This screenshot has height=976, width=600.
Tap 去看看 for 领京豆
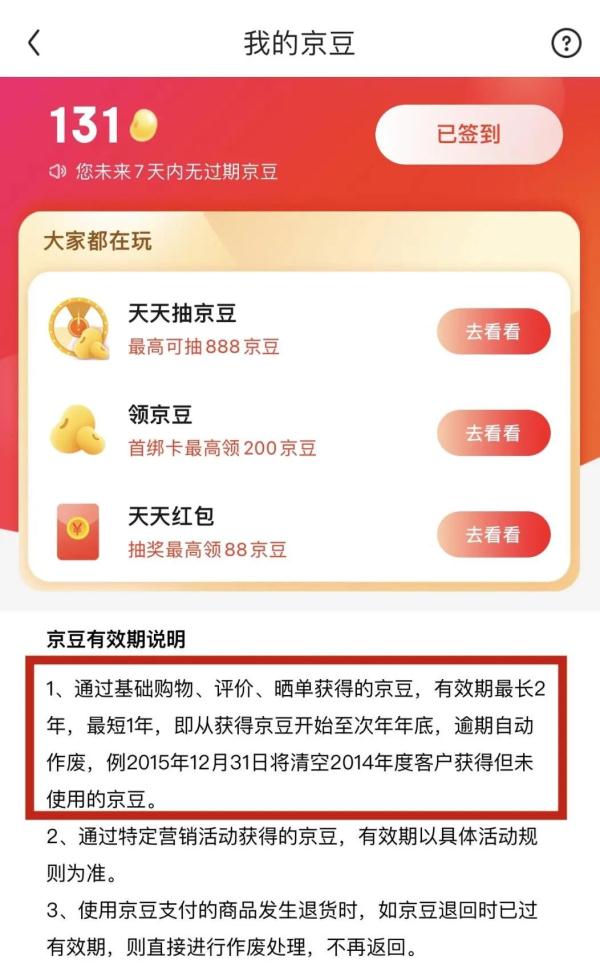coord(493,433)
